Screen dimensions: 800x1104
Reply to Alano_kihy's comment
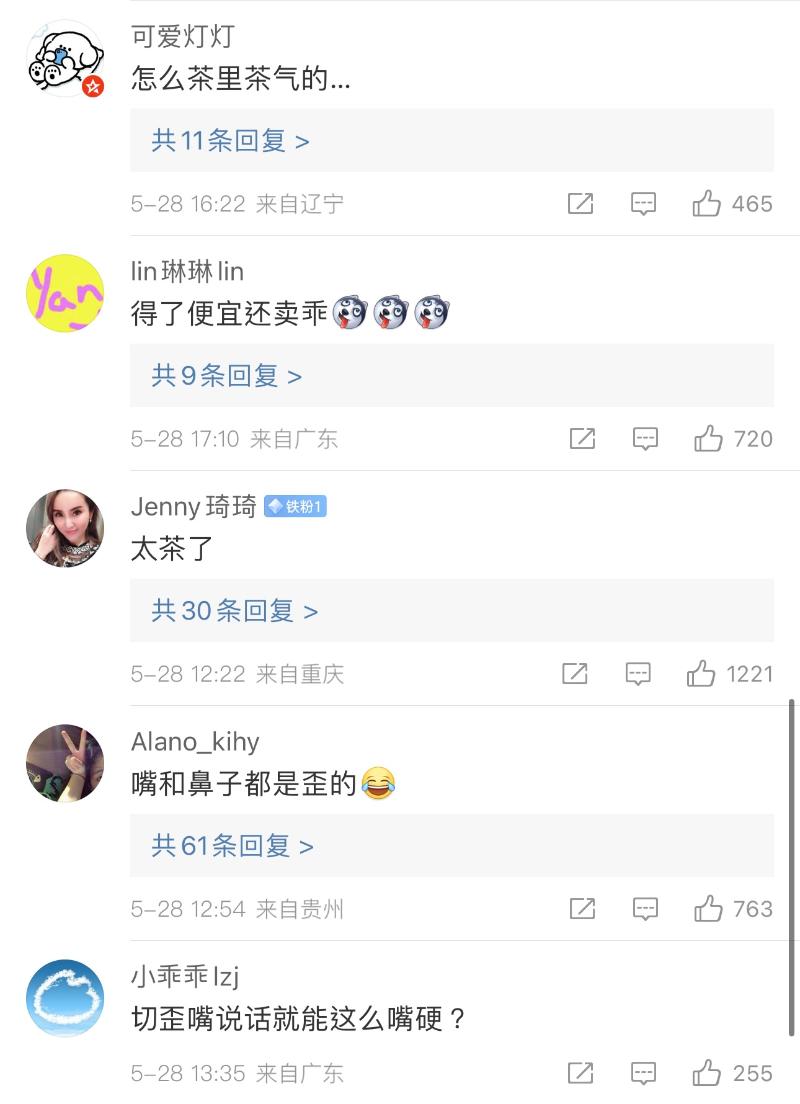point(645,909)
